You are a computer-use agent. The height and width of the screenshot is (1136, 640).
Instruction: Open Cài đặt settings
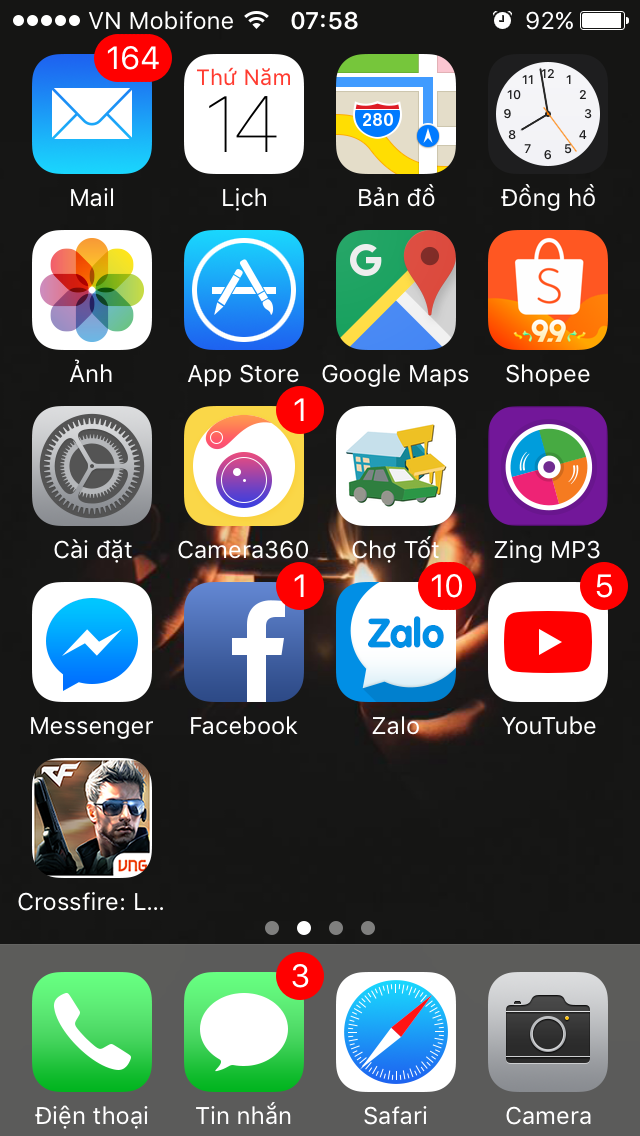[x=92, y=466]
